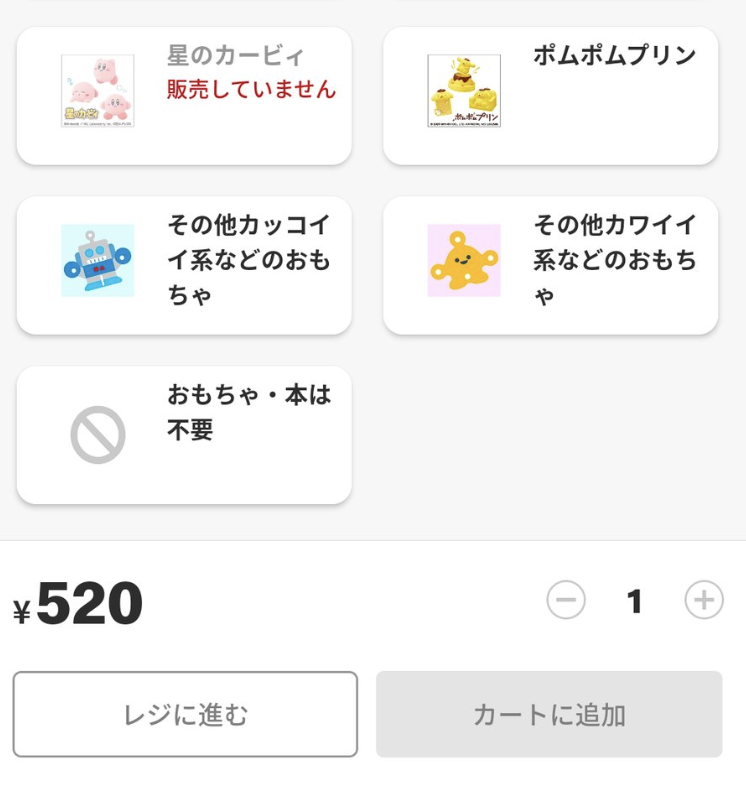Increase quantity with the plus button
Viewport: 746px width, 802px height.
704,600
